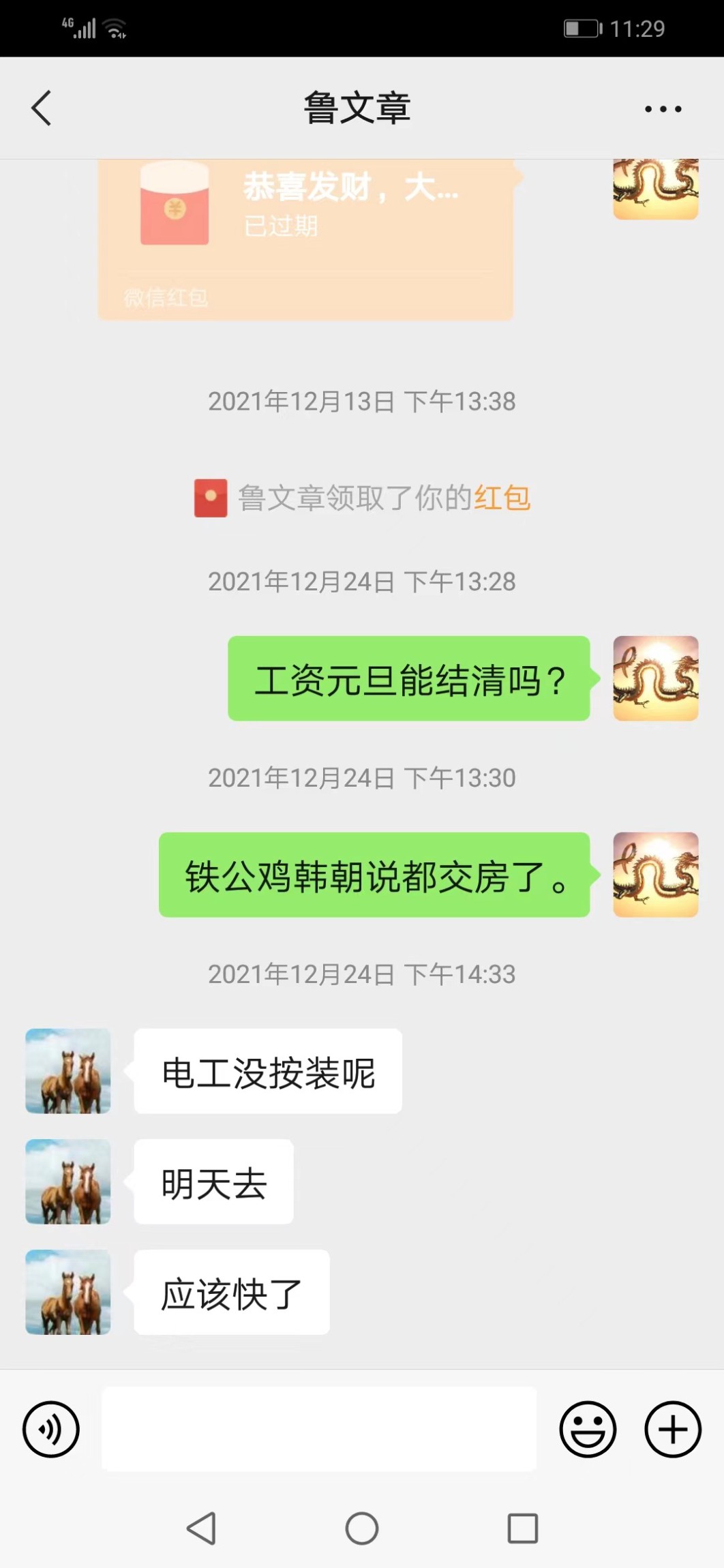
Task: Switch to voice message input
Action: point(51,1429)
